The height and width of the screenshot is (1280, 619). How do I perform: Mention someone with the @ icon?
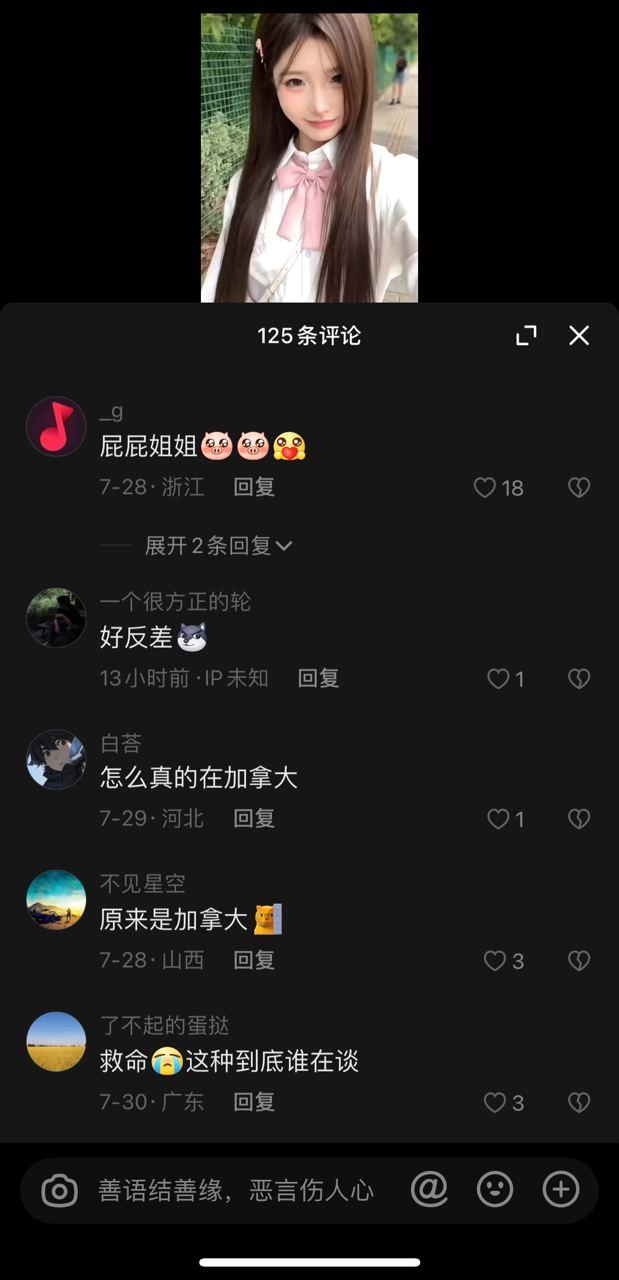point(429,1189)
